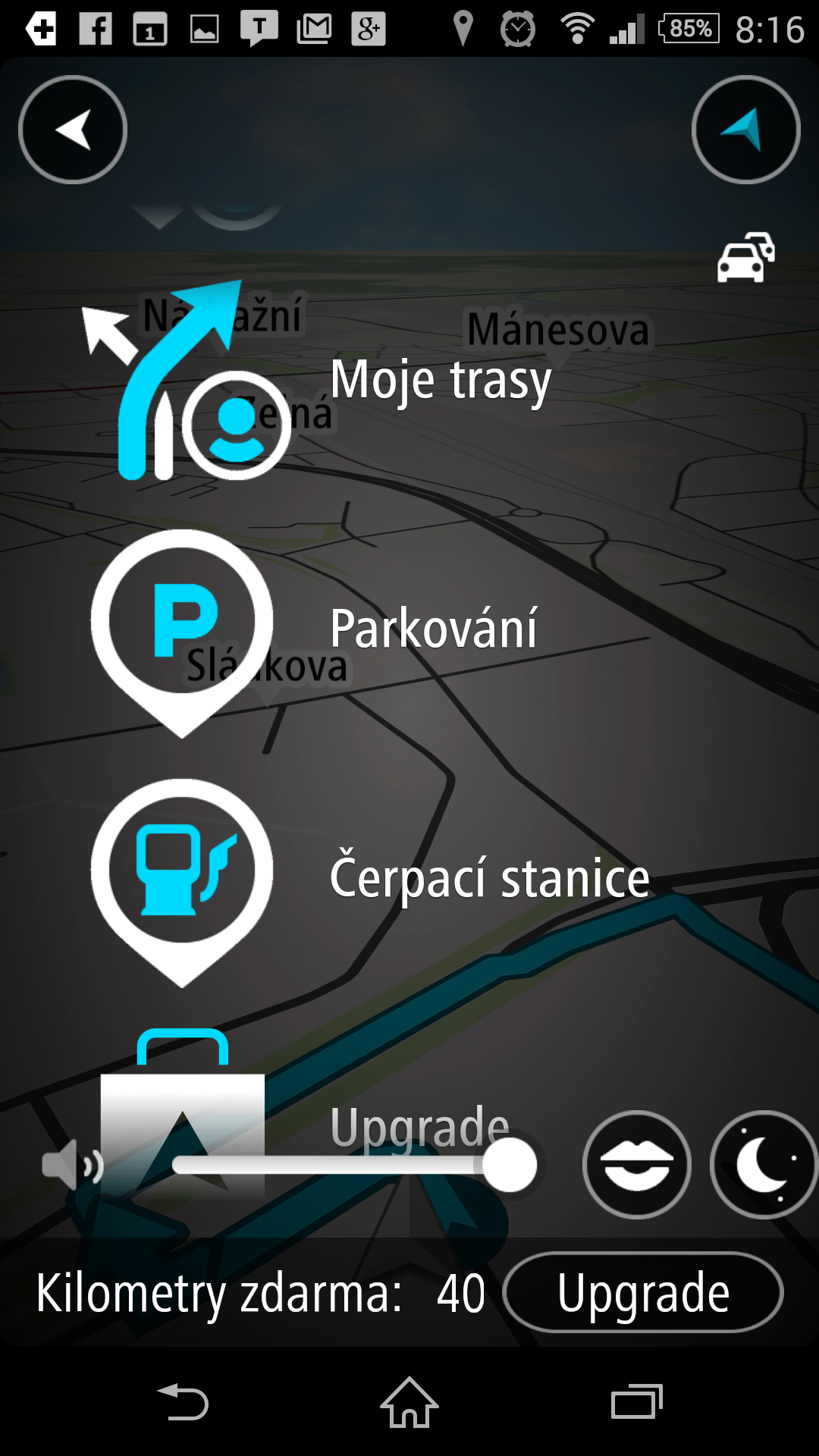819x1456 pixels.
Task: Show traffic via the cars icon
Action: point(746,257)
